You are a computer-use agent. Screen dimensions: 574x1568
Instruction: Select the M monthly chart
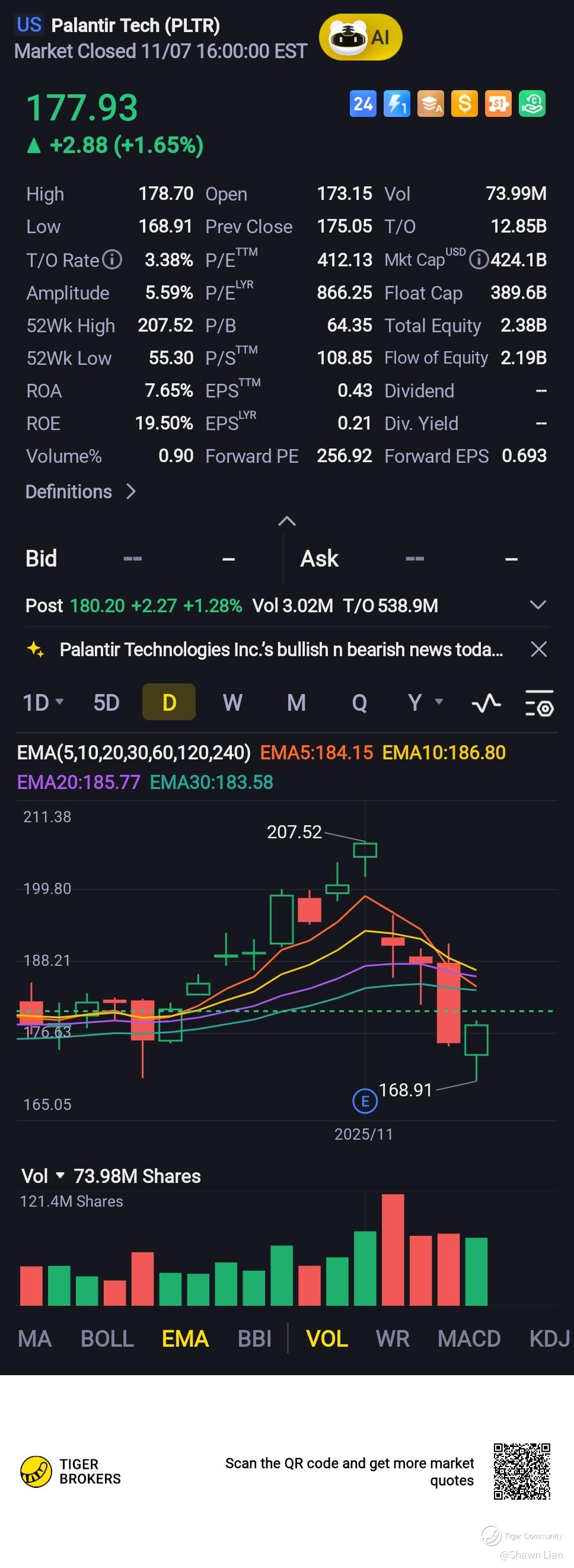pyautogui.click(x=296, y=702)
